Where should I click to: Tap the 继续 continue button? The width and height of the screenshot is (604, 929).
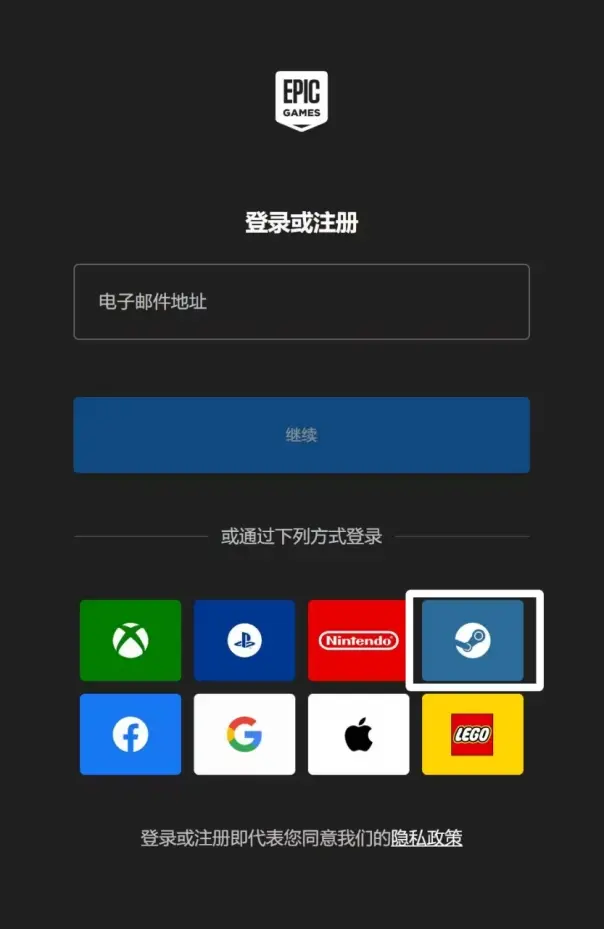click(x=301, y=435)
